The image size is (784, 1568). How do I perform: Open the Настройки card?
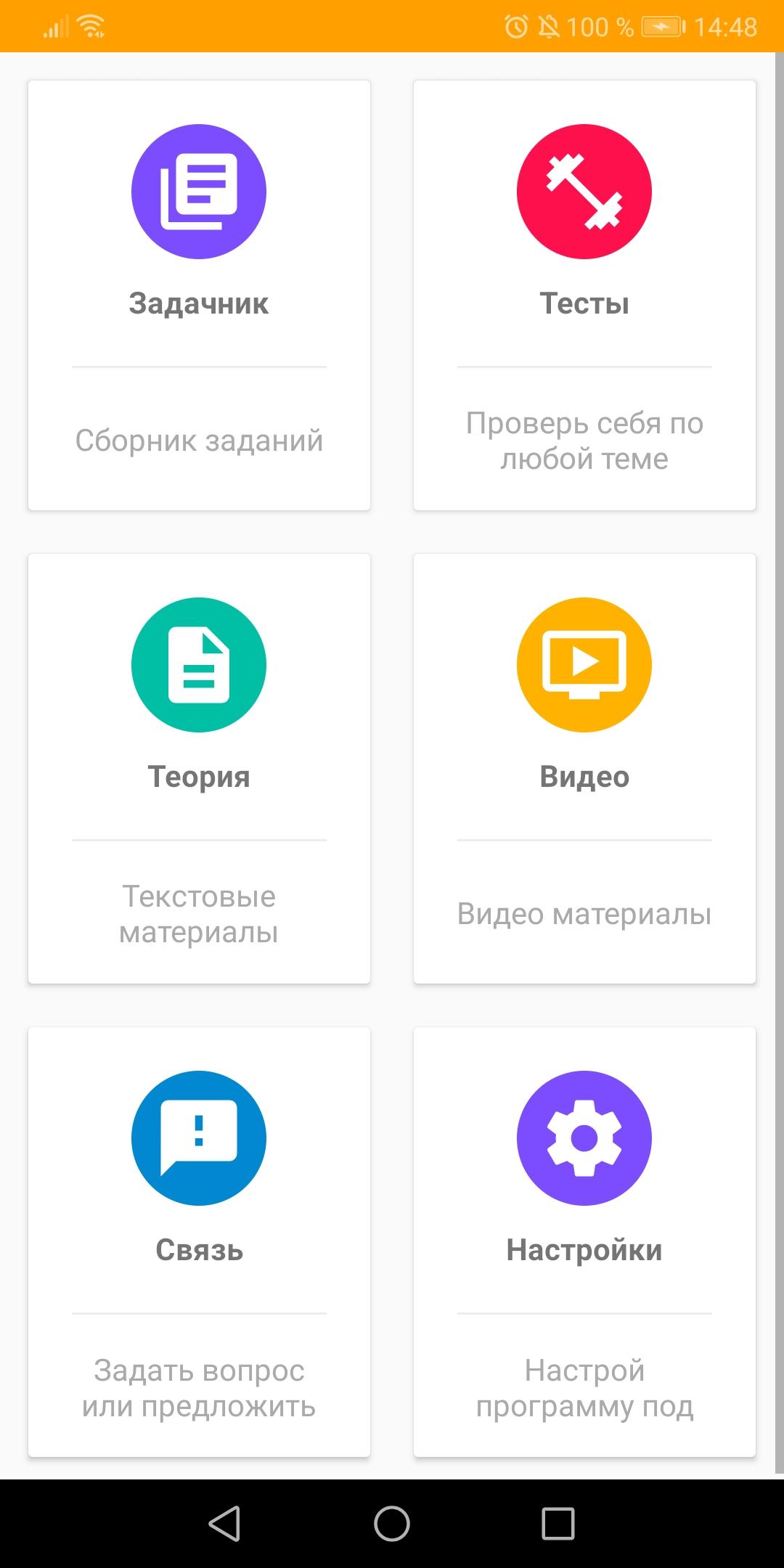pyautogui.click(x=584, y=1241)
